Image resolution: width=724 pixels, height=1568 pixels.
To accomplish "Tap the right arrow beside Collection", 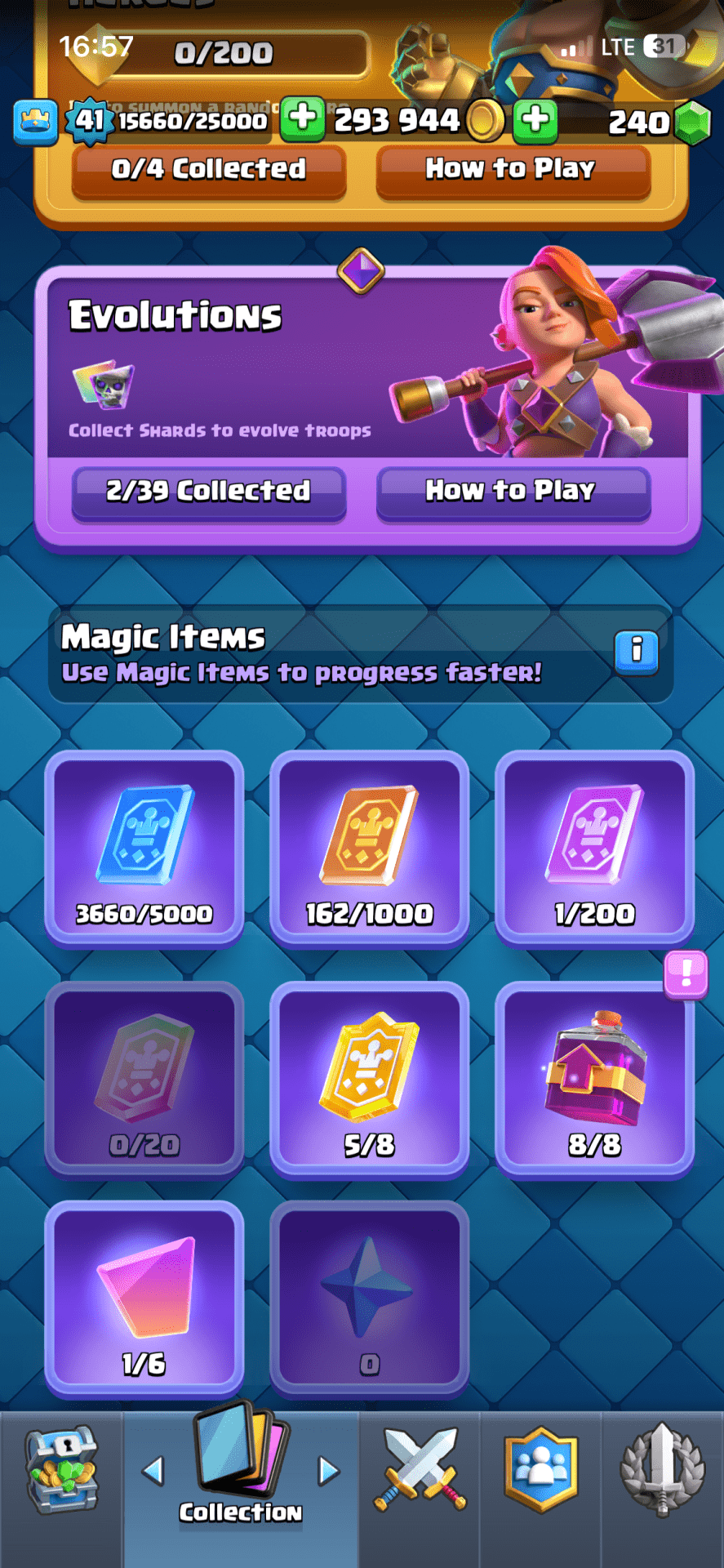I will (328, 1470).
